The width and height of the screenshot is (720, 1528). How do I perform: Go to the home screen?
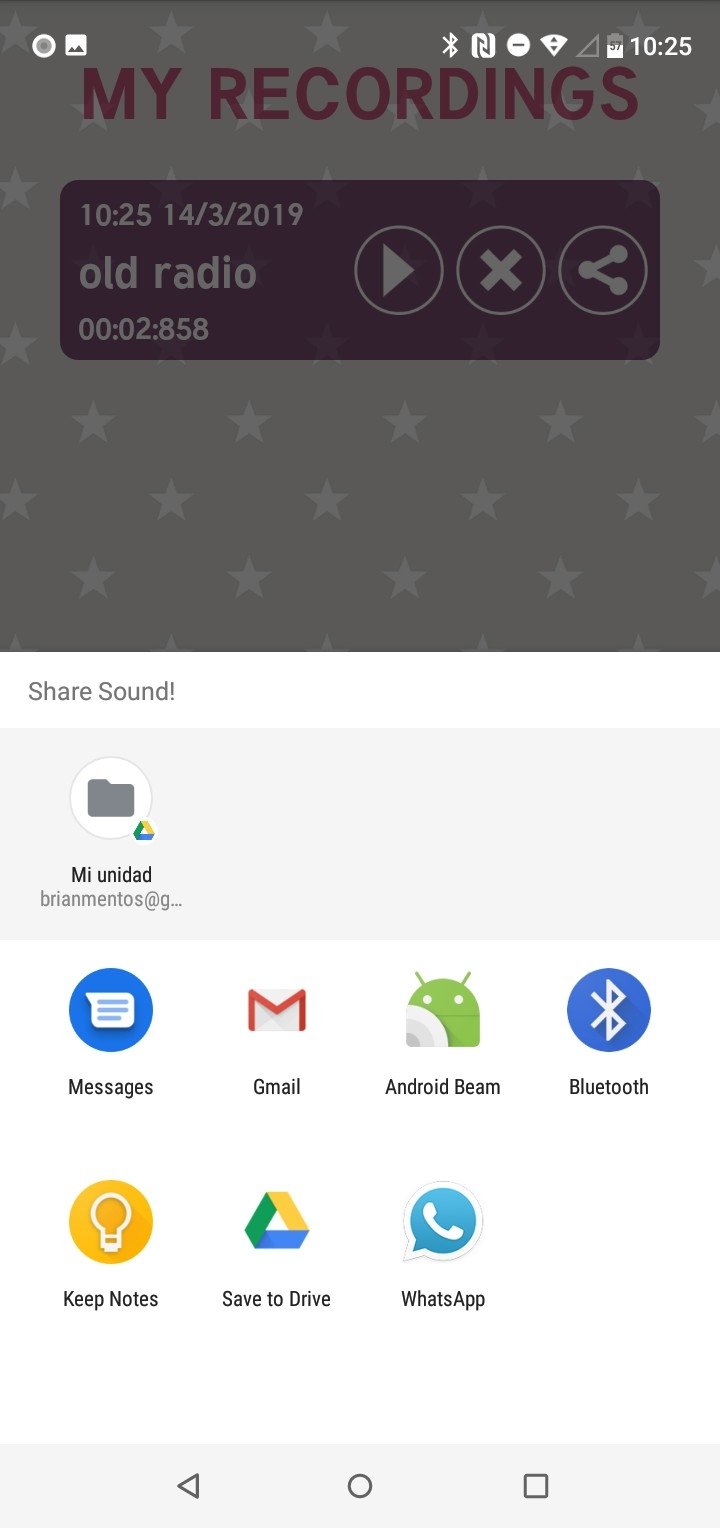pos(360,1486)
